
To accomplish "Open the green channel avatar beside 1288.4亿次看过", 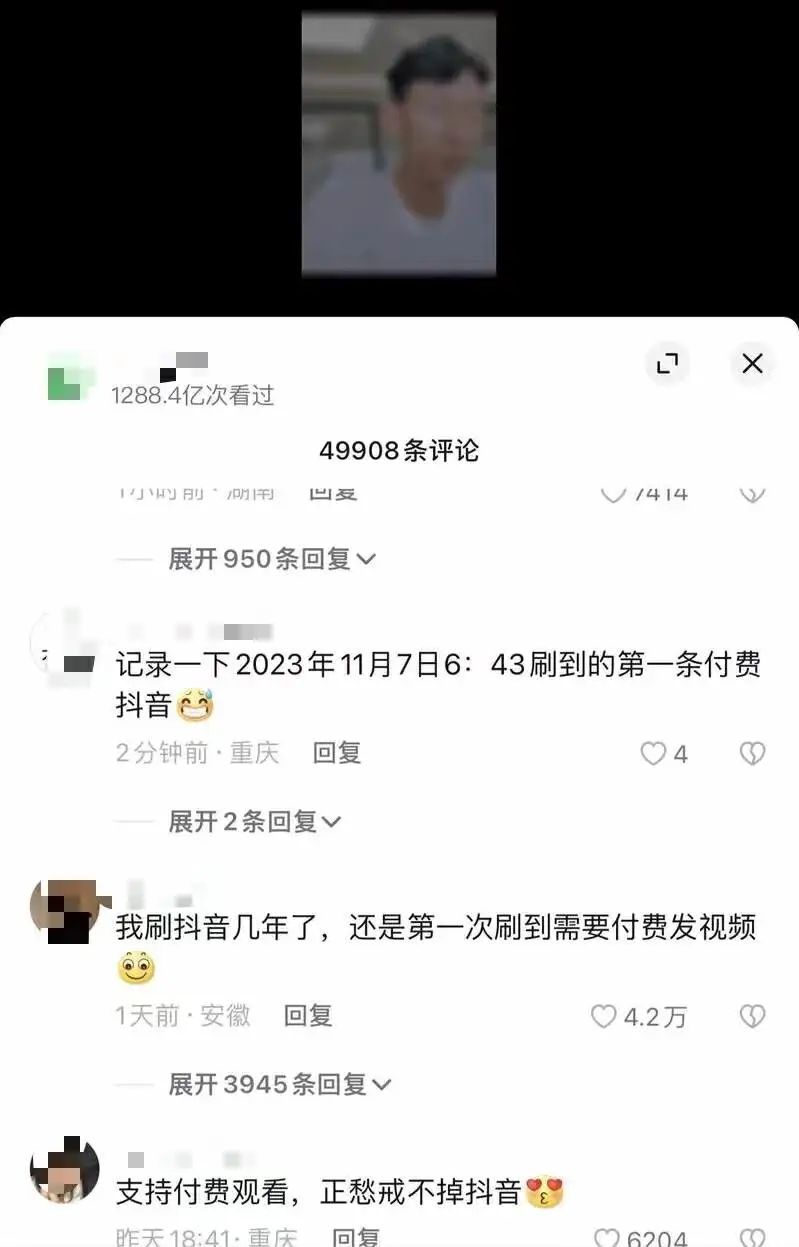I will tap(66, 374).
